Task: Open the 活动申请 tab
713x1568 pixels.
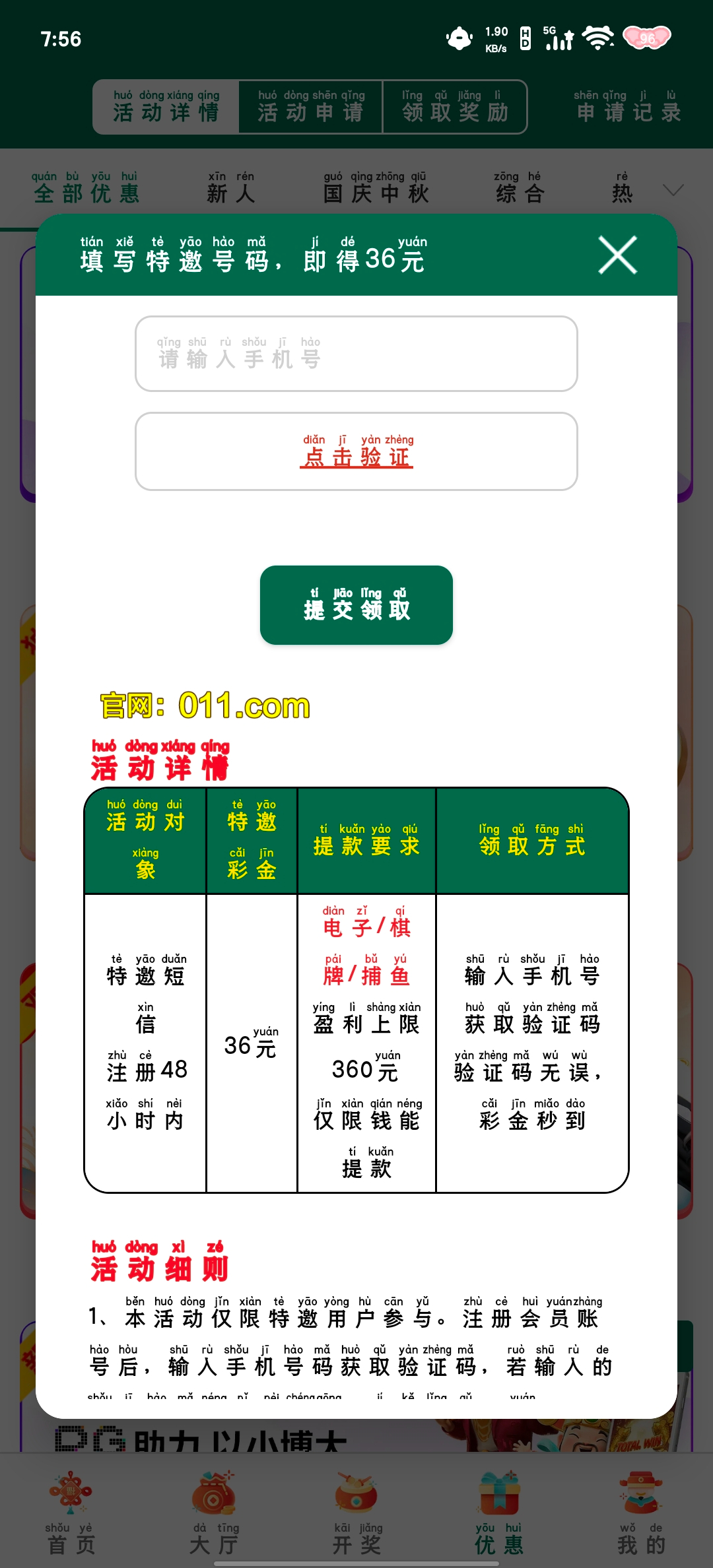Action: tap(310, 107)
